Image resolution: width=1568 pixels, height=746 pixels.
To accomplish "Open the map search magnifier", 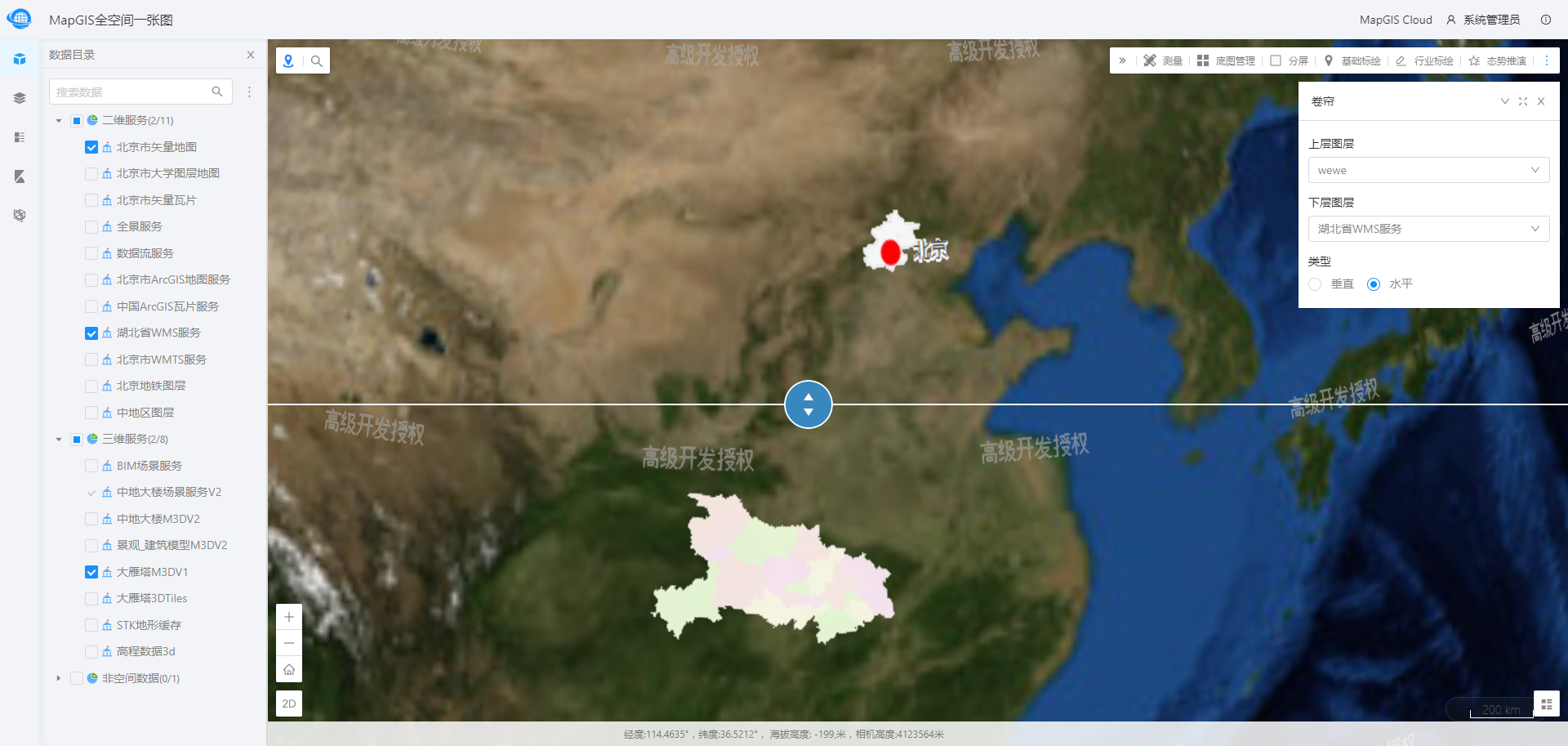I will 317,60.
